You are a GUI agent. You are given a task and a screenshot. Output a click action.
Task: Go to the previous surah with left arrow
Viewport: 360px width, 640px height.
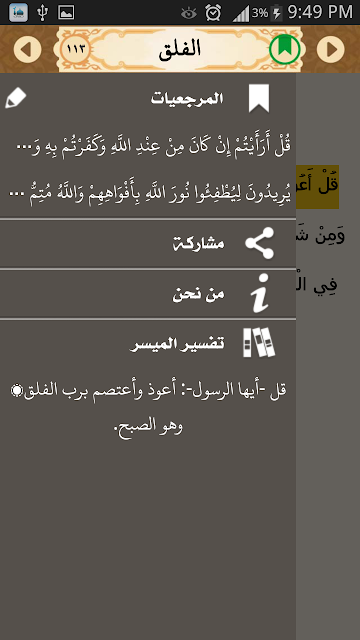[x=27, y=49]
